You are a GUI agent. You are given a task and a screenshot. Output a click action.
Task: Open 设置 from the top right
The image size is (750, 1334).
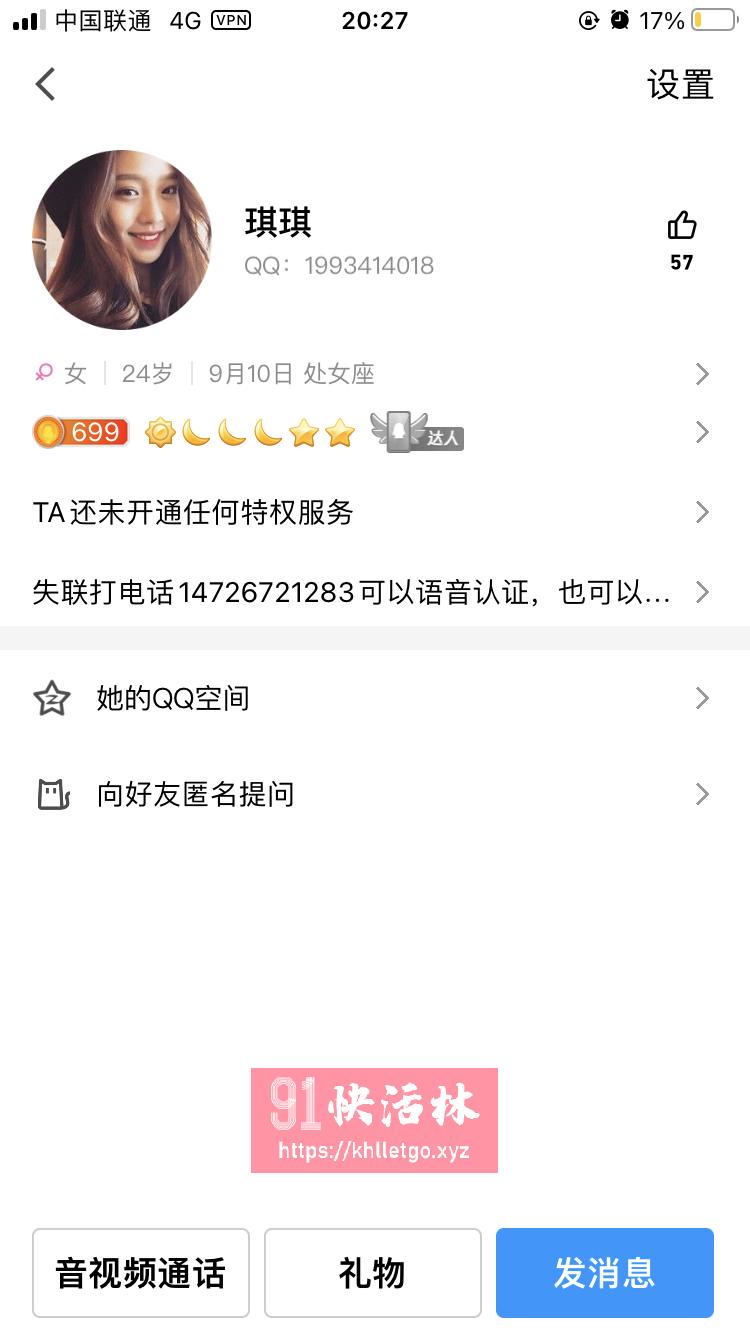(681, 85)
